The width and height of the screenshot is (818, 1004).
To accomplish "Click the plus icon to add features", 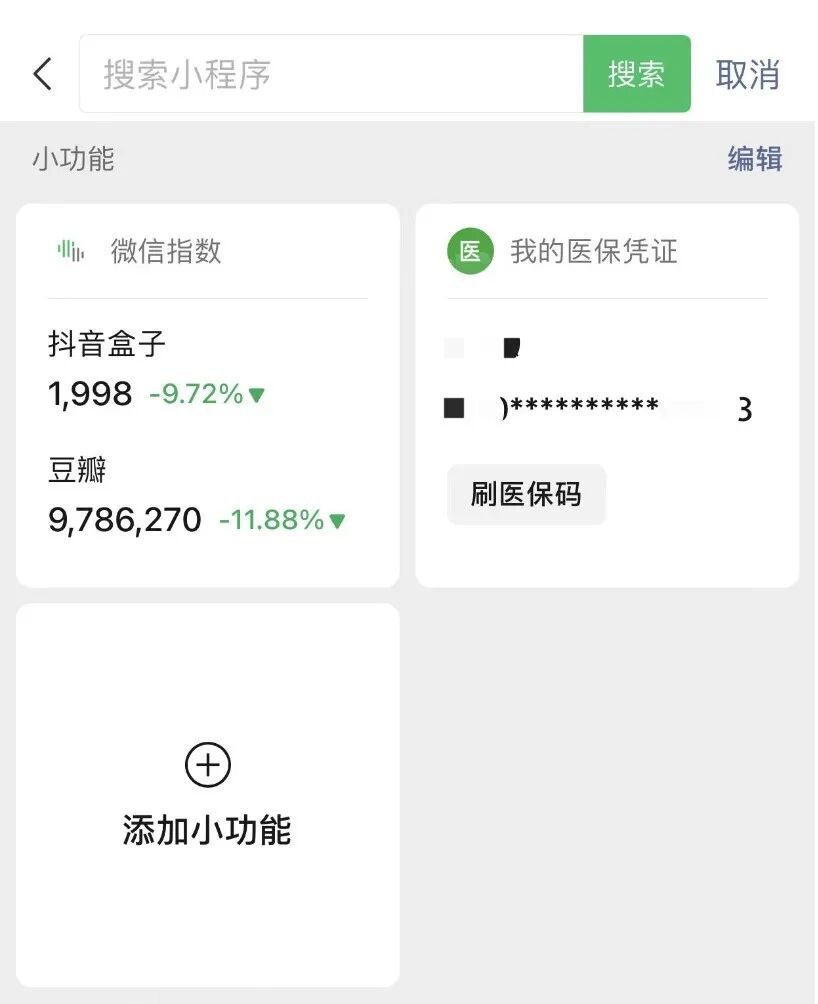I will point(207,765).
